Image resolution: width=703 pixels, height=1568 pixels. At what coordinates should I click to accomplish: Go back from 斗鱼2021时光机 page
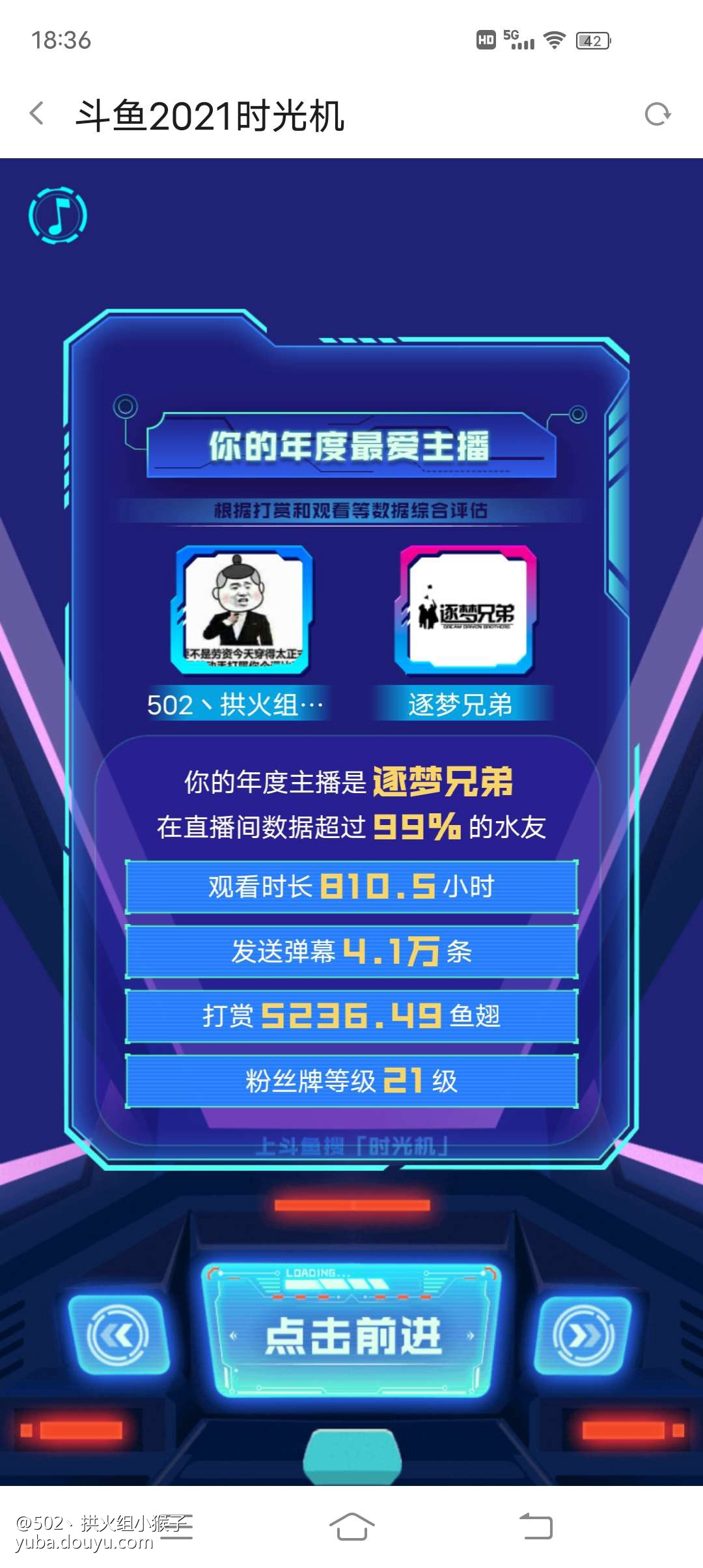[37, 114]
